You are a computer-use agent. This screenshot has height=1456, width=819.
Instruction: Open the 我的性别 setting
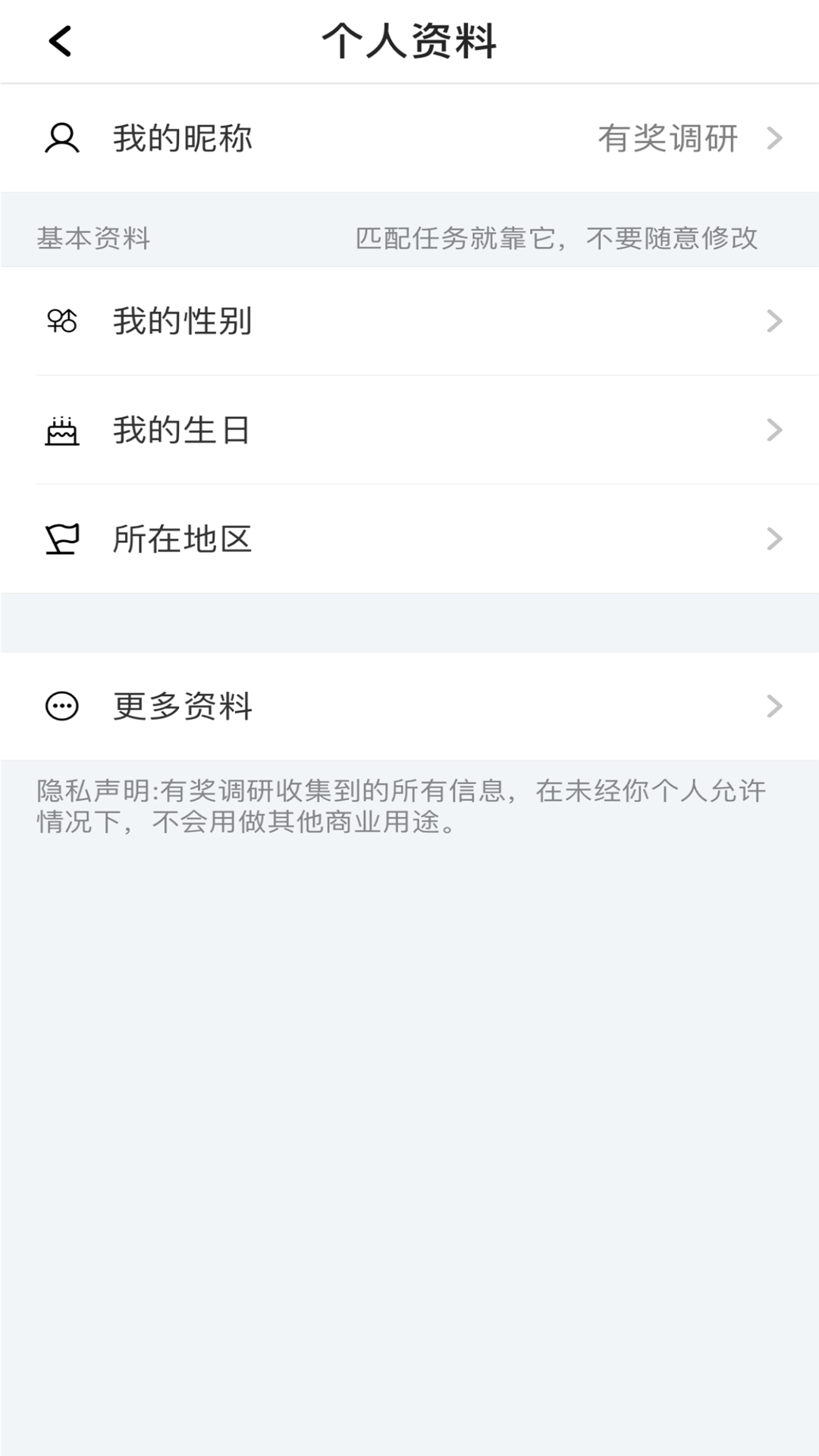(409, 321)
